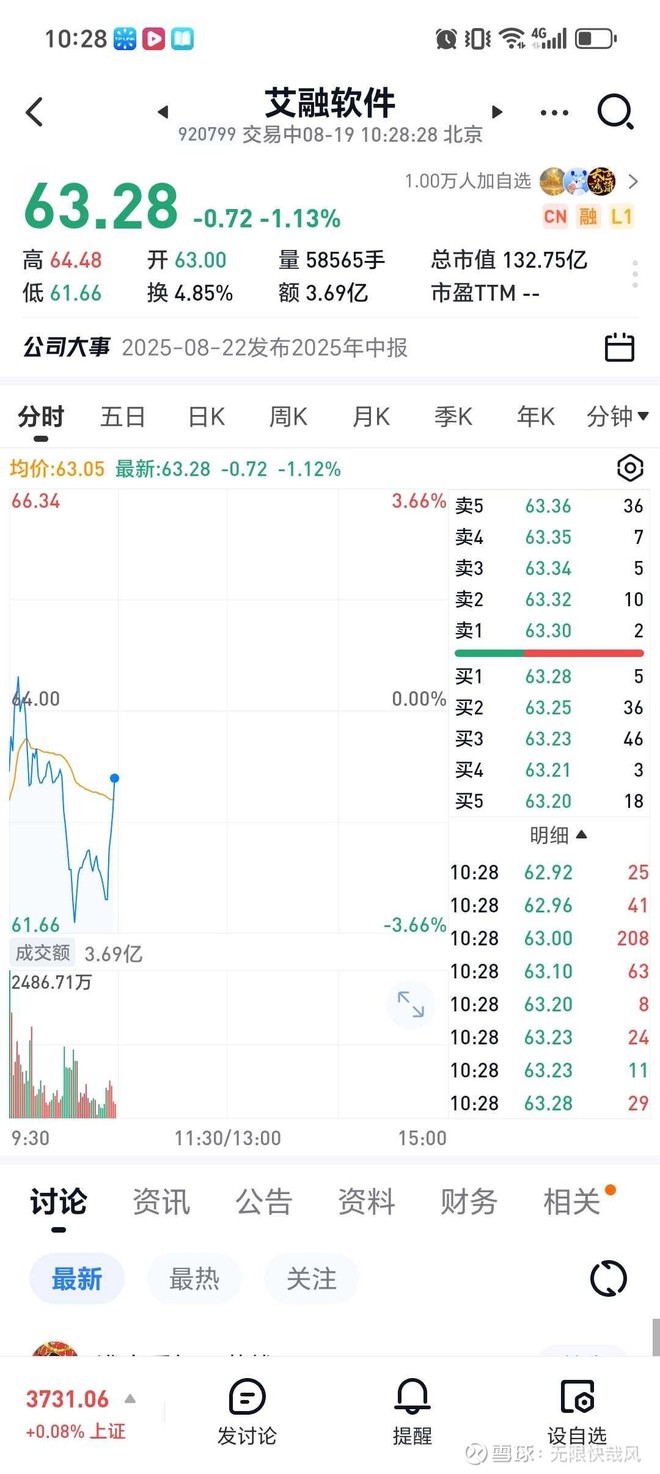This screenshot has height=1474, width=660.
Task: Switch to the 五日 chart tab
Action: [123, 417]
